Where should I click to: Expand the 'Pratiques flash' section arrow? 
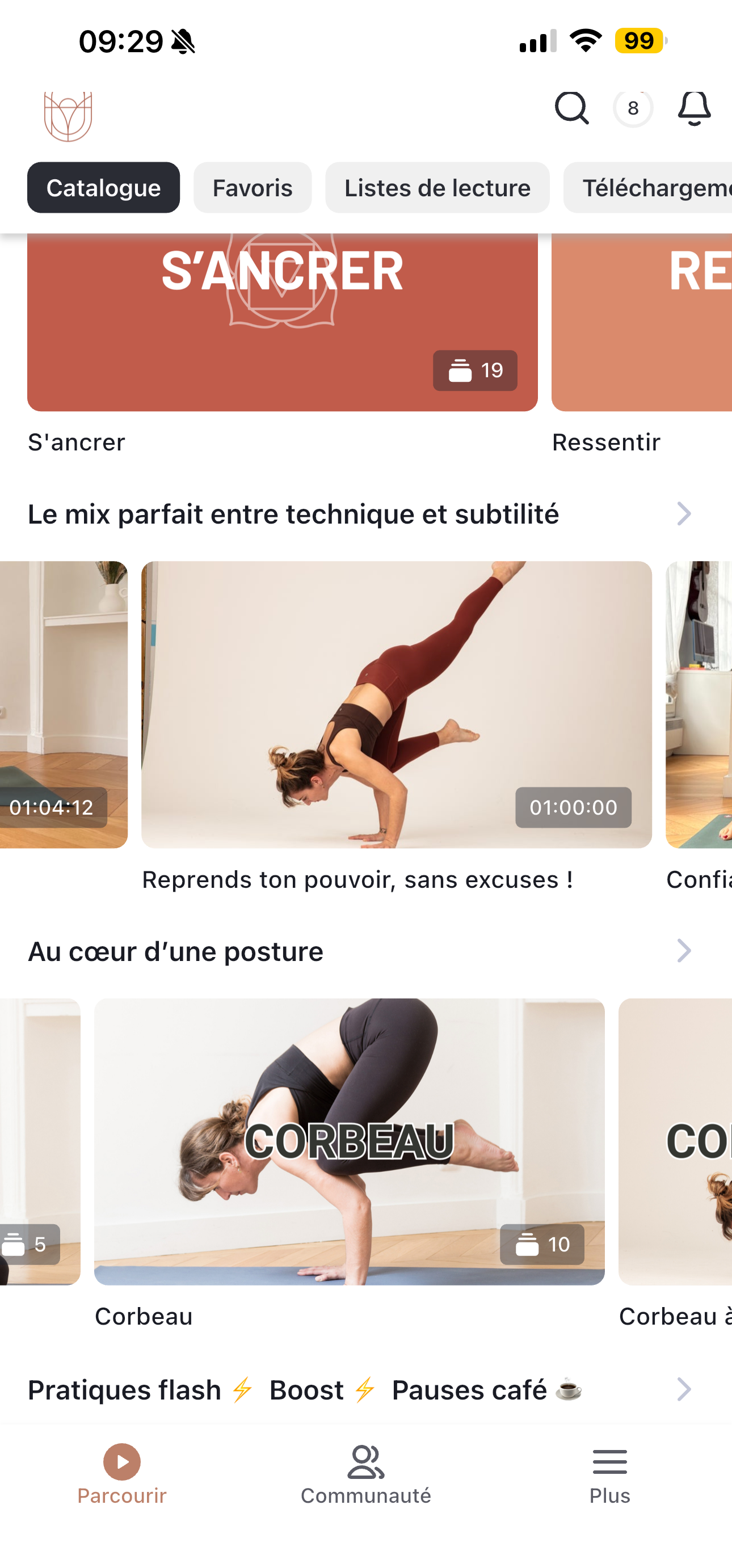click(684, 1389)
